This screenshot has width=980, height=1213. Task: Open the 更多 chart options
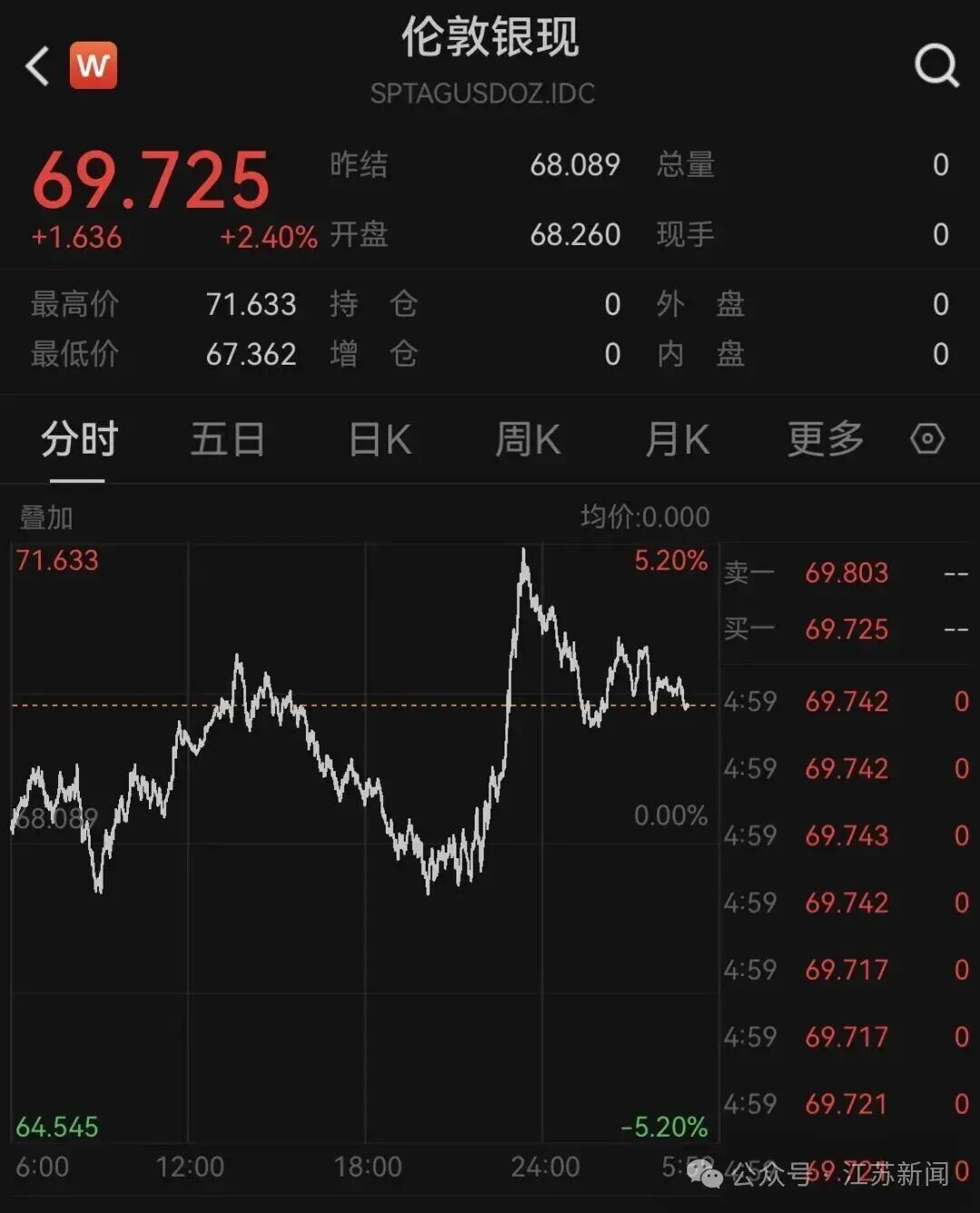[825, 440]
